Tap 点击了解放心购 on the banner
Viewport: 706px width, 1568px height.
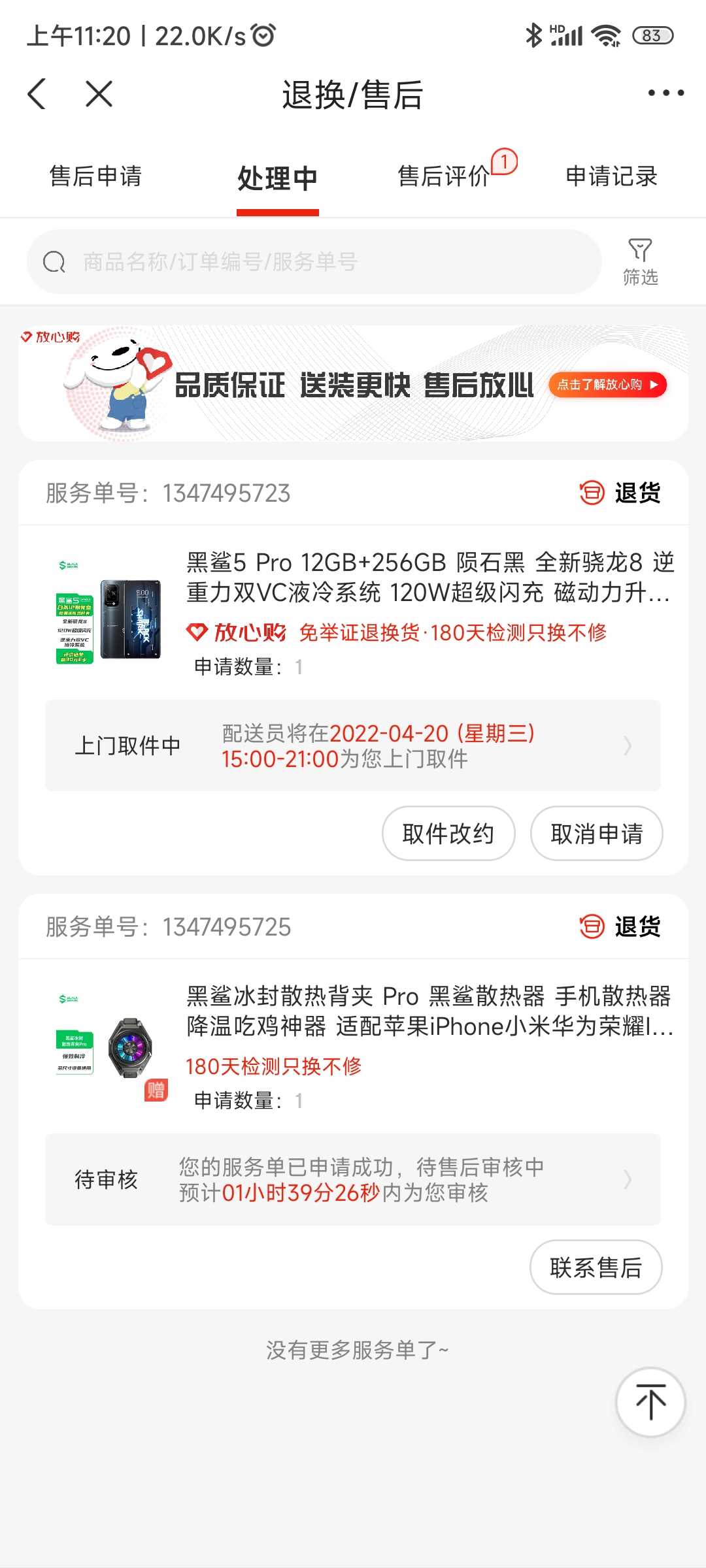(x=607, y=385)
